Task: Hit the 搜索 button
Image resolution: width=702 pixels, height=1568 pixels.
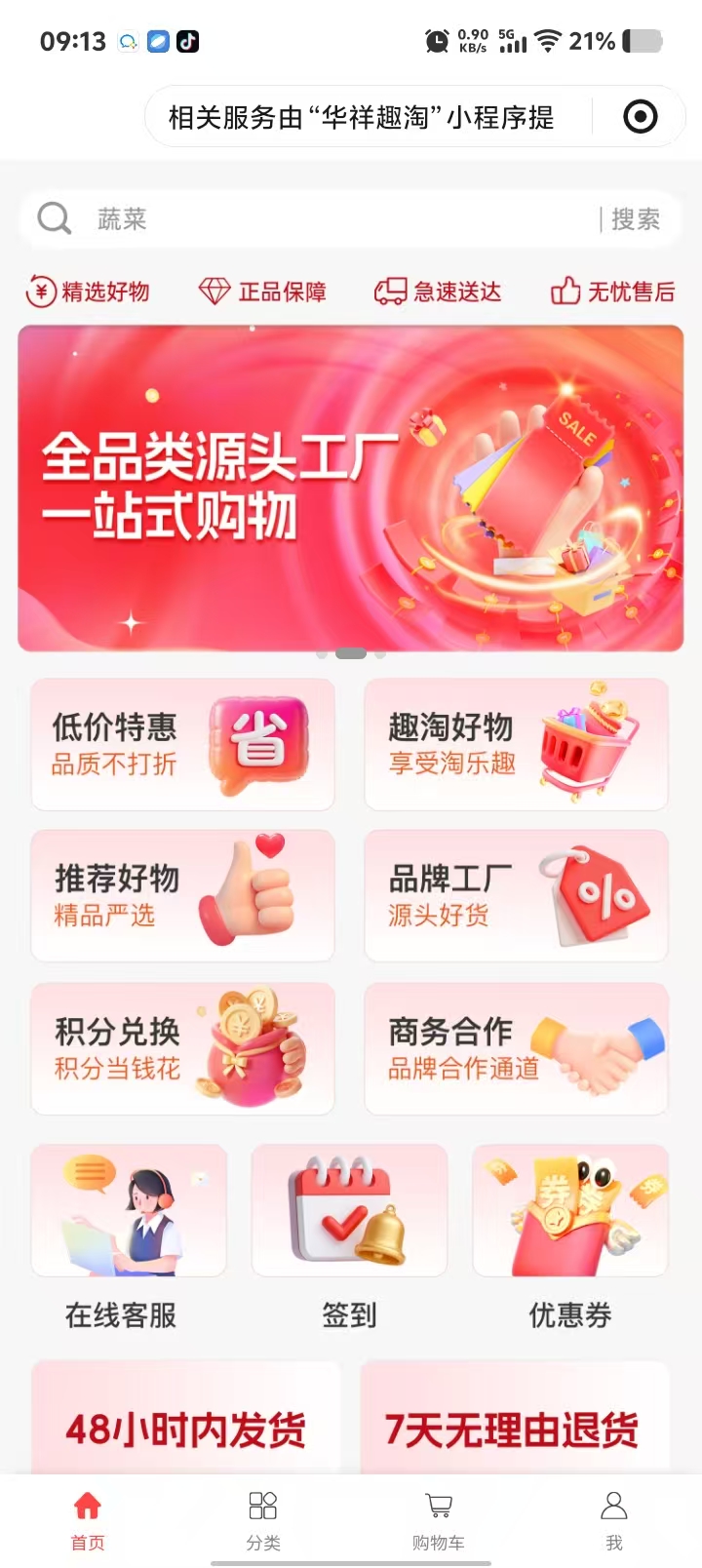Action: 635,219
